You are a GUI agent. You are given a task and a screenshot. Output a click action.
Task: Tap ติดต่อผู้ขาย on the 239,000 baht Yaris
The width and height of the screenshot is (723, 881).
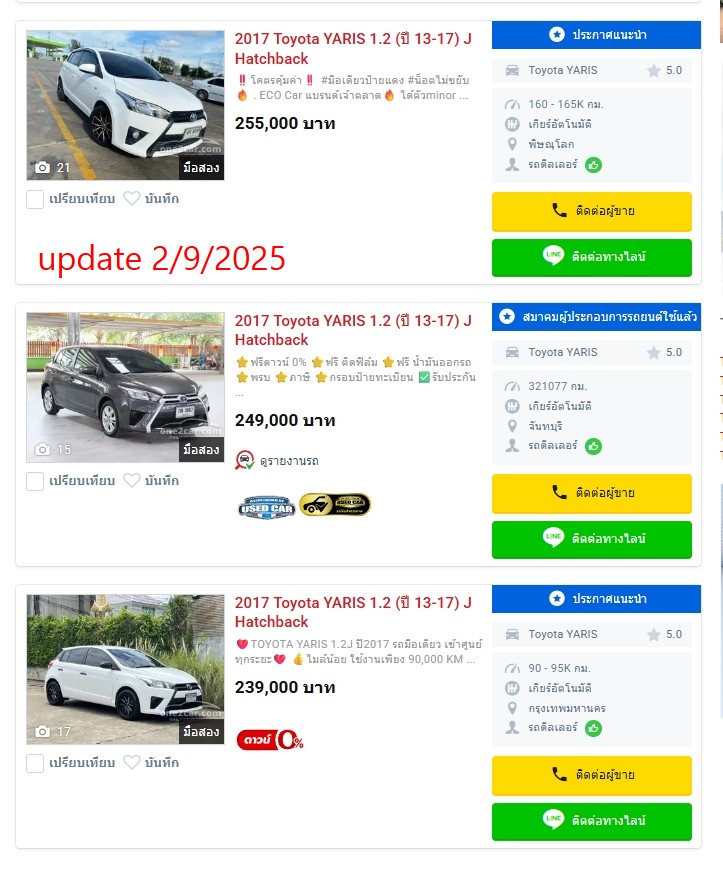coord(591,775)
